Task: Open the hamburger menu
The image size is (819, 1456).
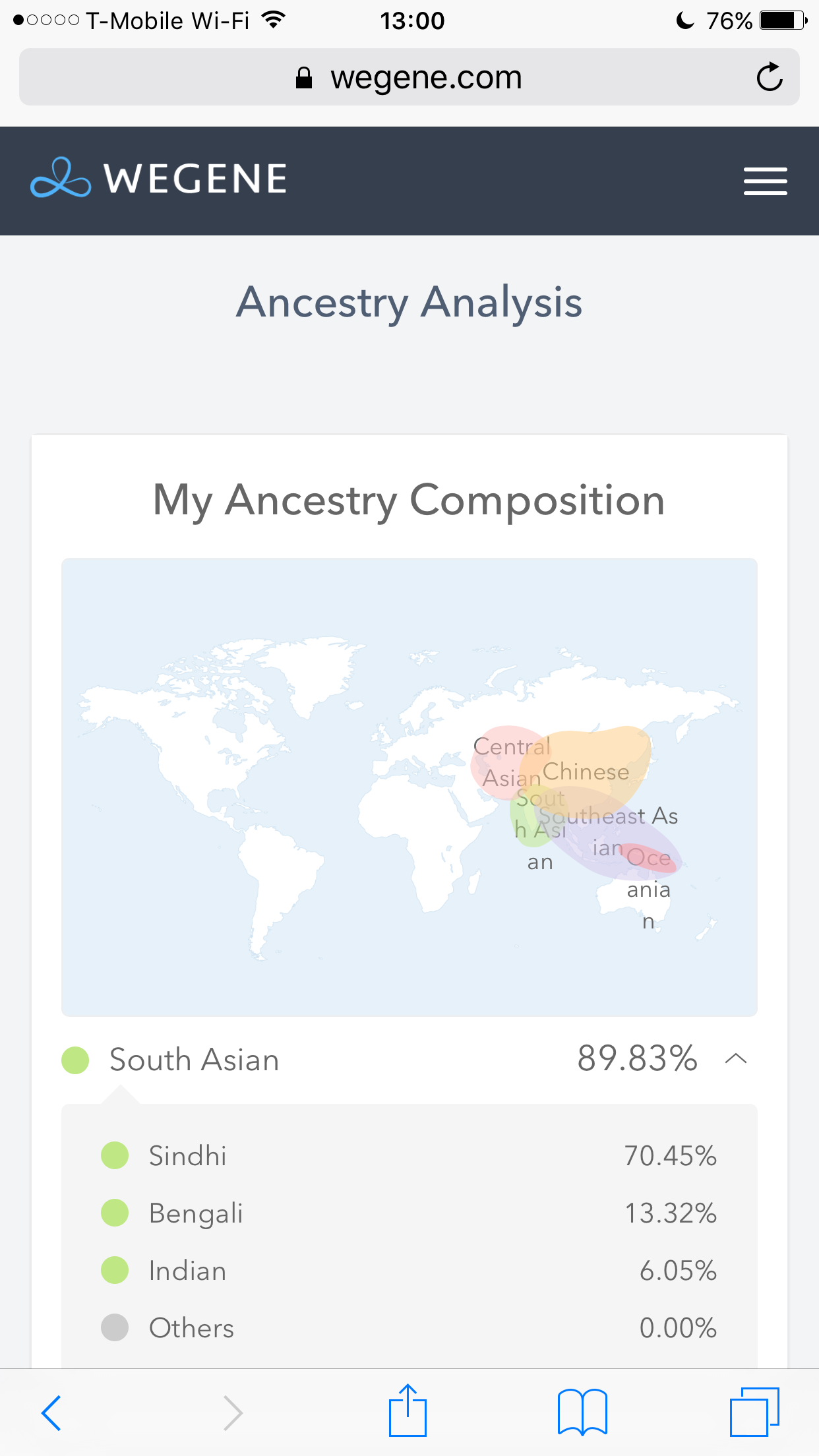Action: tap(765, 181)
